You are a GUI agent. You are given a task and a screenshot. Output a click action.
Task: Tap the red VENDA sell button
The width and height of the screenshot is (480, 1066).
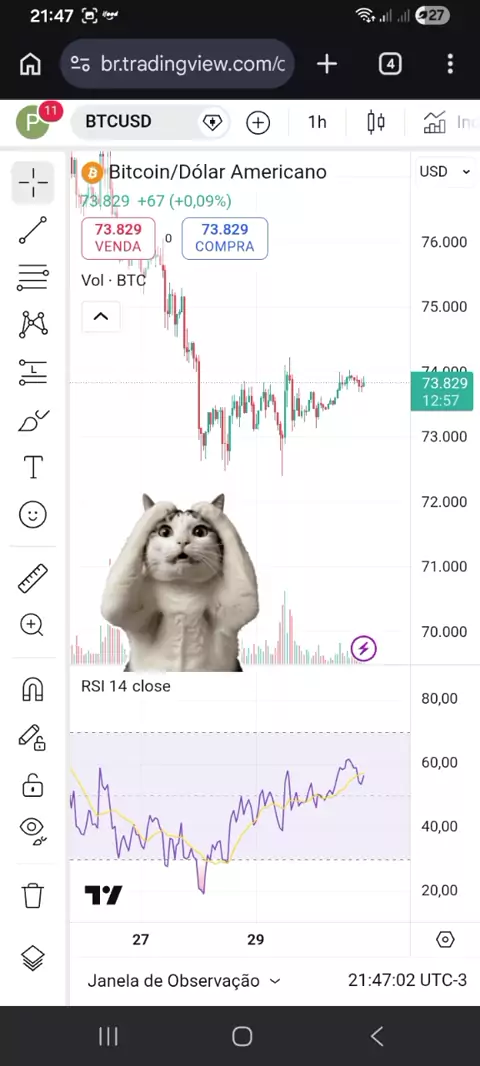118,239
